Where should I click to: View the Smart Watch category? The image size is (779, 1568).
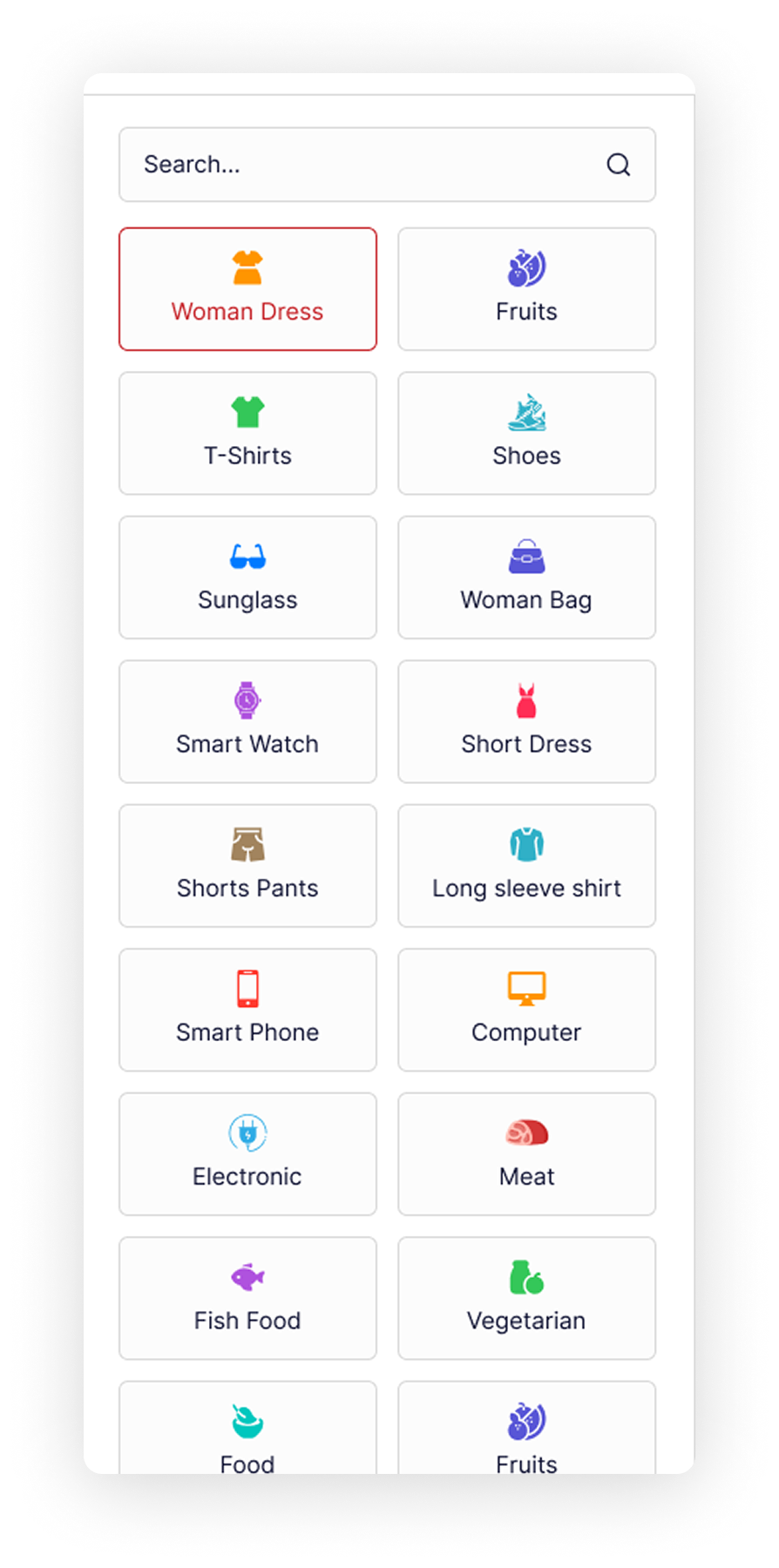(x=247, y=721)
